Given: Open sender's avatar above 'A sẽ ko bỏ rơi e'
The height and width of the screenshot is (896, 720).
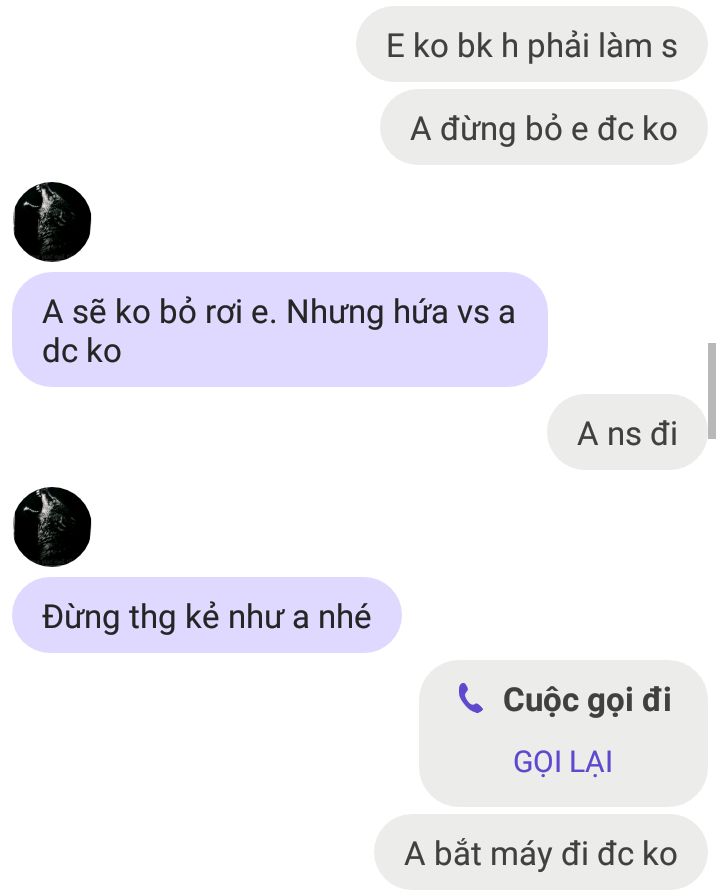Looking at the screenshot, I should 52,222.
